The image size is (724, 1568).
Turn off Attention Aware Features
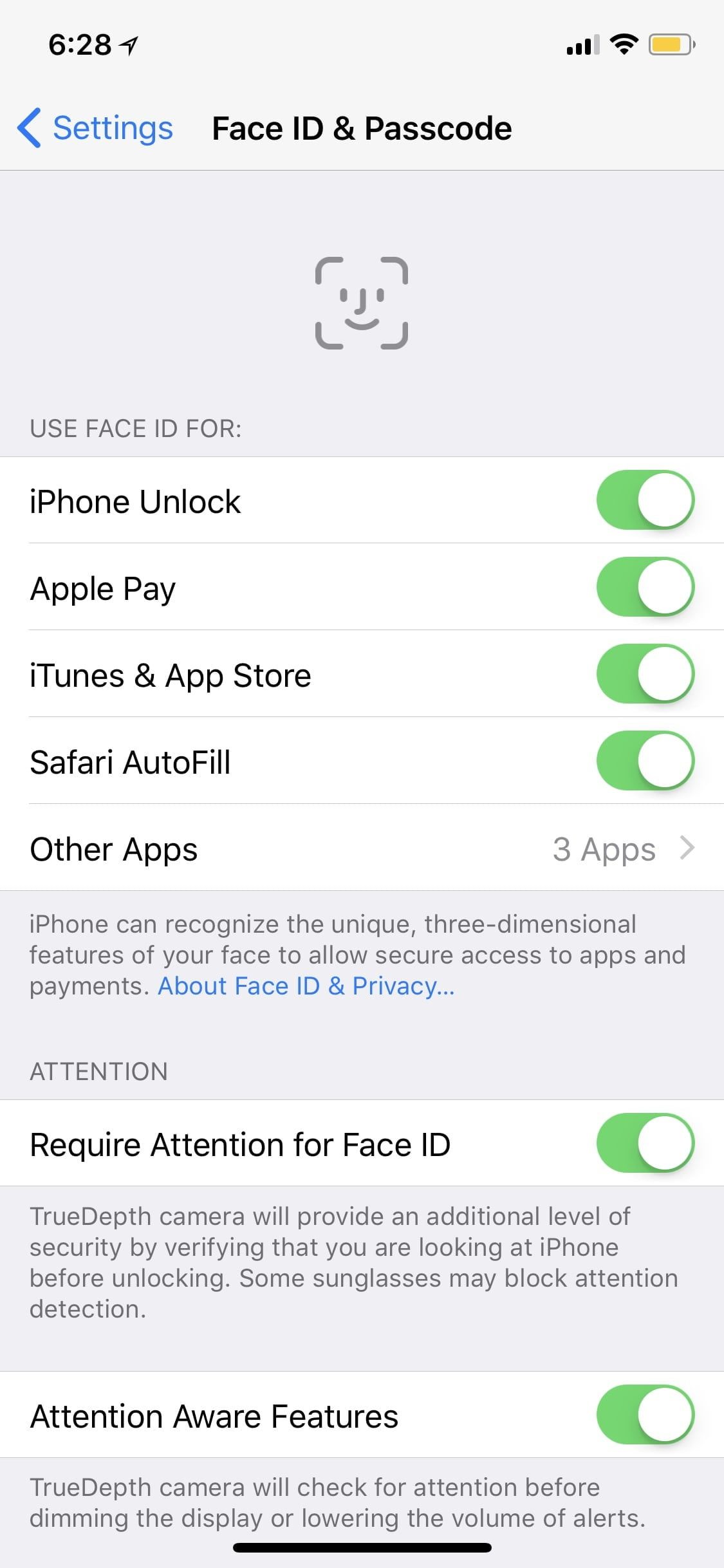coord(645,1415)
